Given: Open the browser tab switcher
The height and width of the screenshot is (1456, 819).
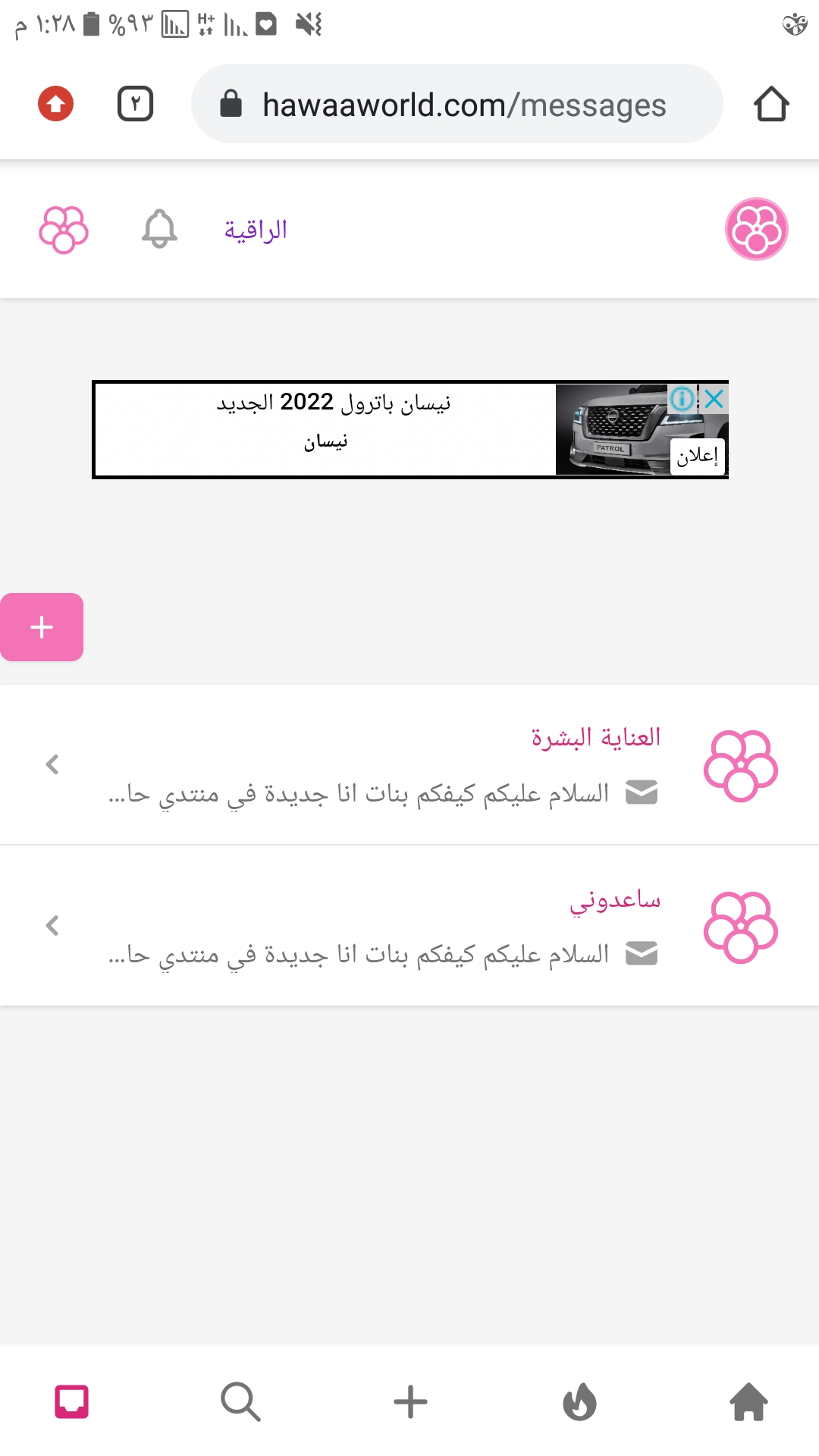Looking at the screenshot, I should point(135,104).
